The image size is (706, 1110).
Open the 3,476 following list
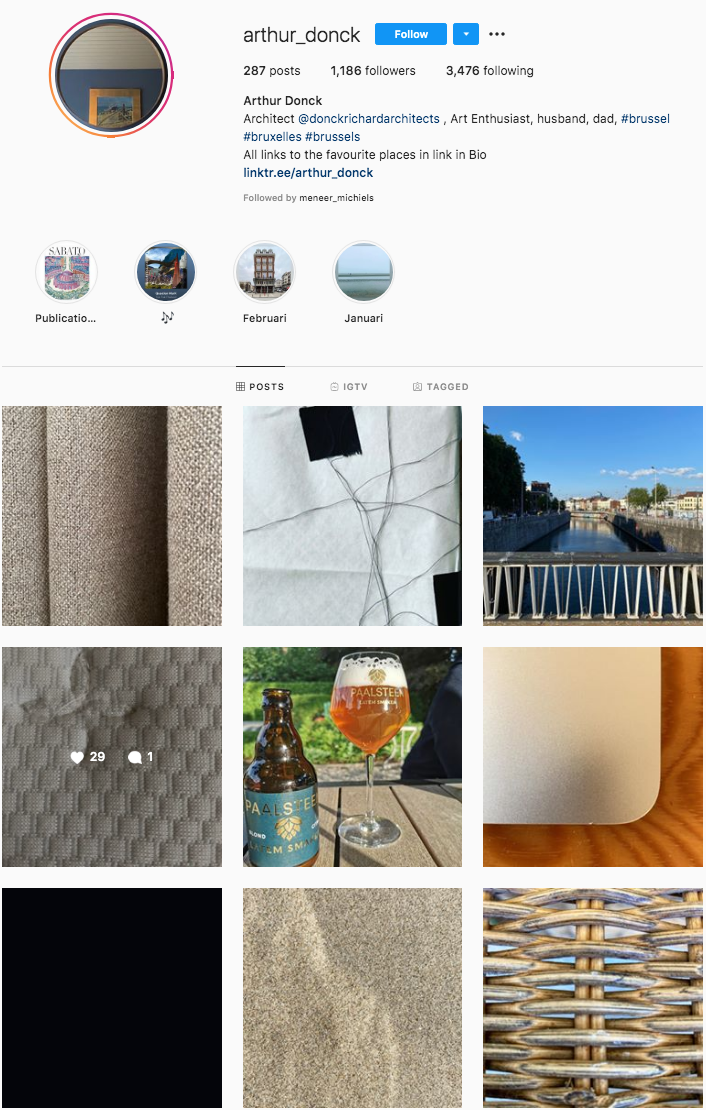(489, 71)
